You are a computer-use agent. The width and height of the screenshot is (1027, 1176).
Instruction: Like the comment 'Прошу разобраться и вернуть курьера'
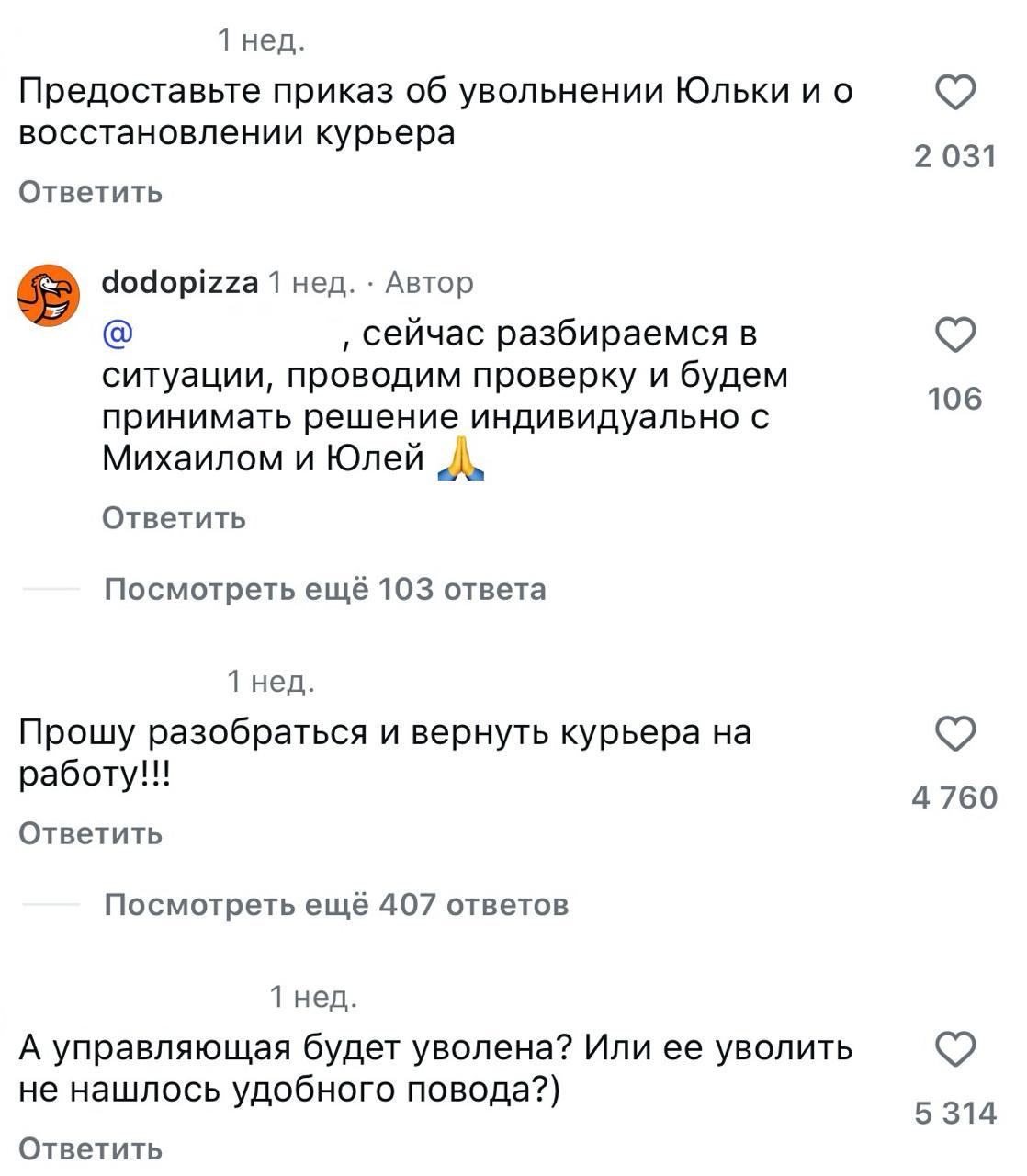click(x=955, y=734)
